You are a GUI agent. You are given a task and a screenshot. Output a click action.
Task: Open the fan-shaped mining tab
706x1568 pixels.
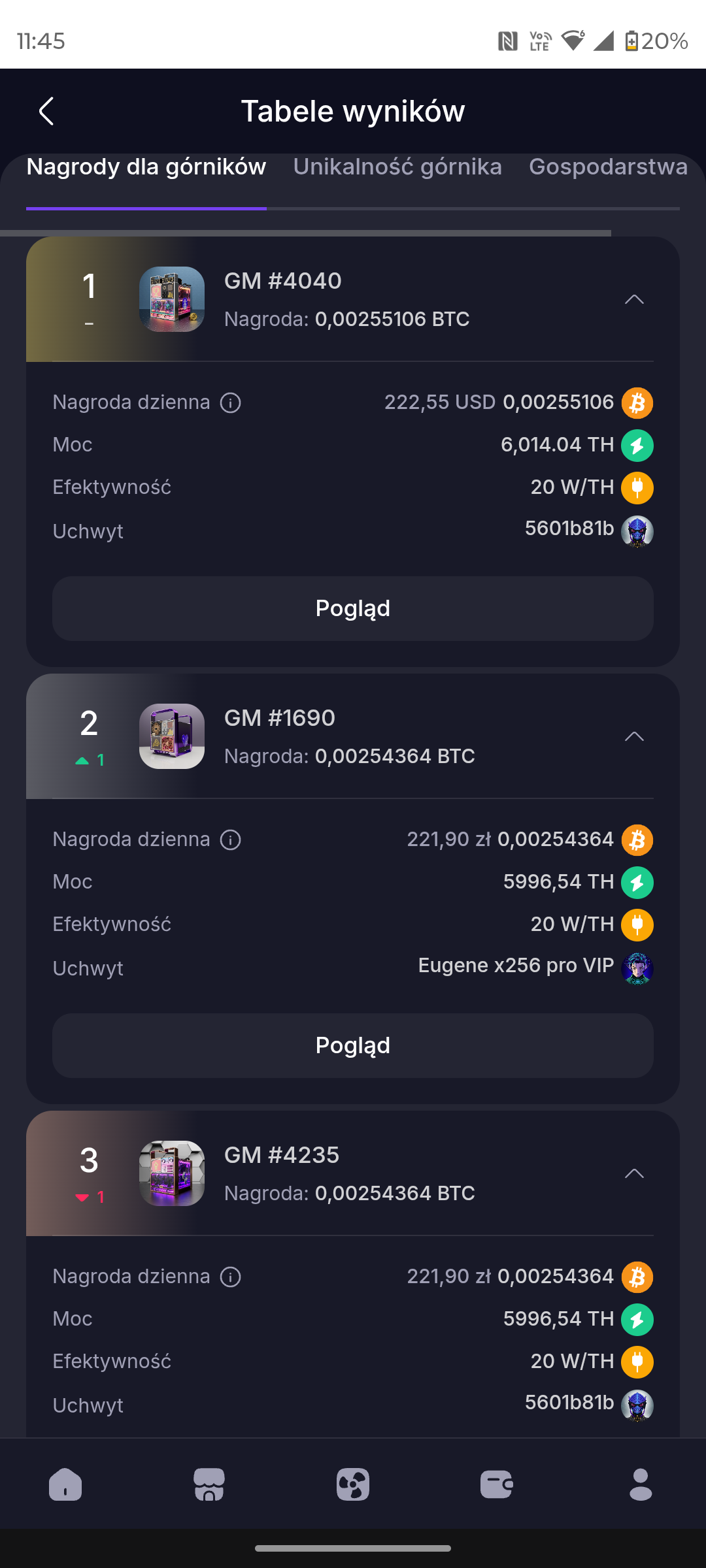click(x=353, y=1484)
